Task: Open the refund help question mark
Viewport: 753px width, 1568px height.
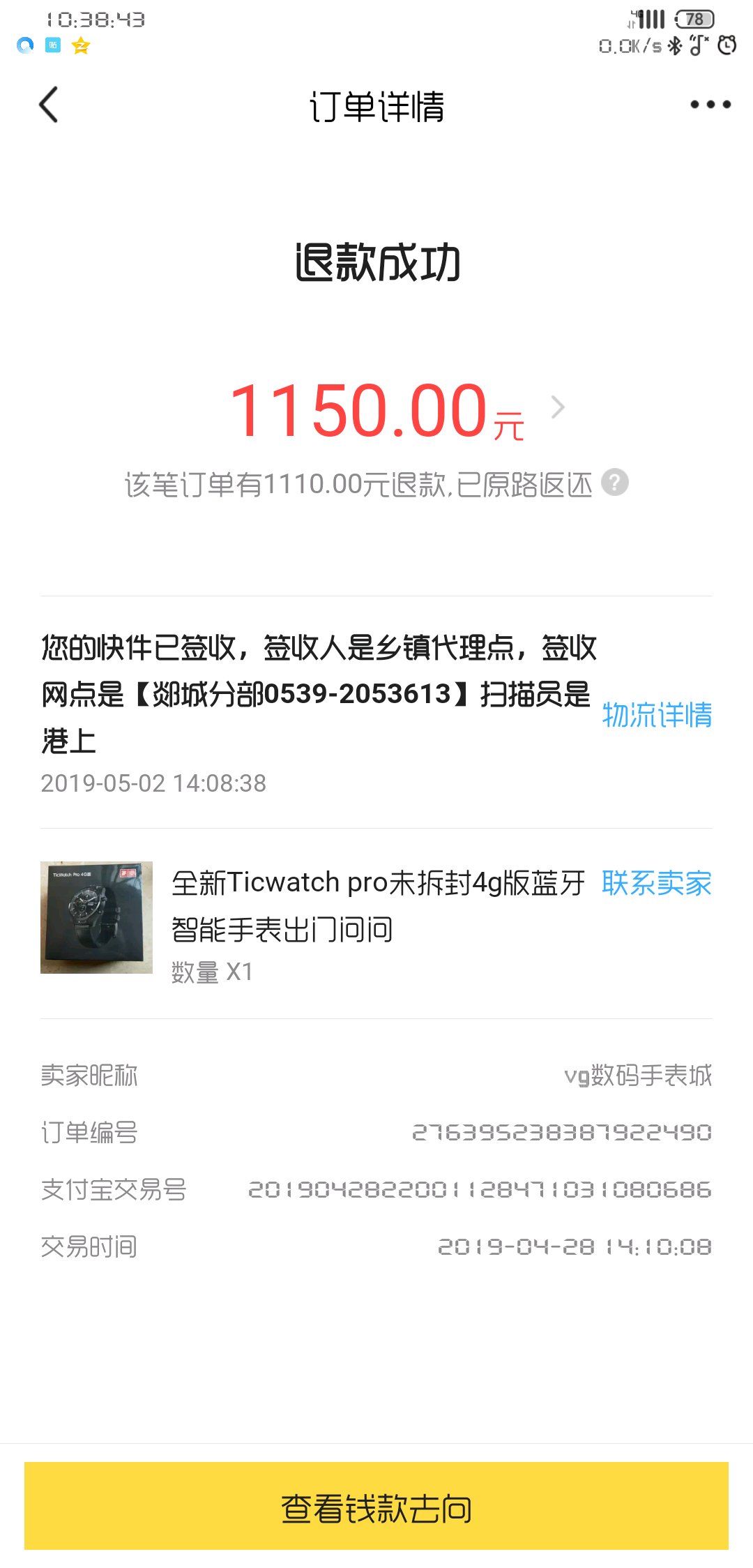Action: 614,483
